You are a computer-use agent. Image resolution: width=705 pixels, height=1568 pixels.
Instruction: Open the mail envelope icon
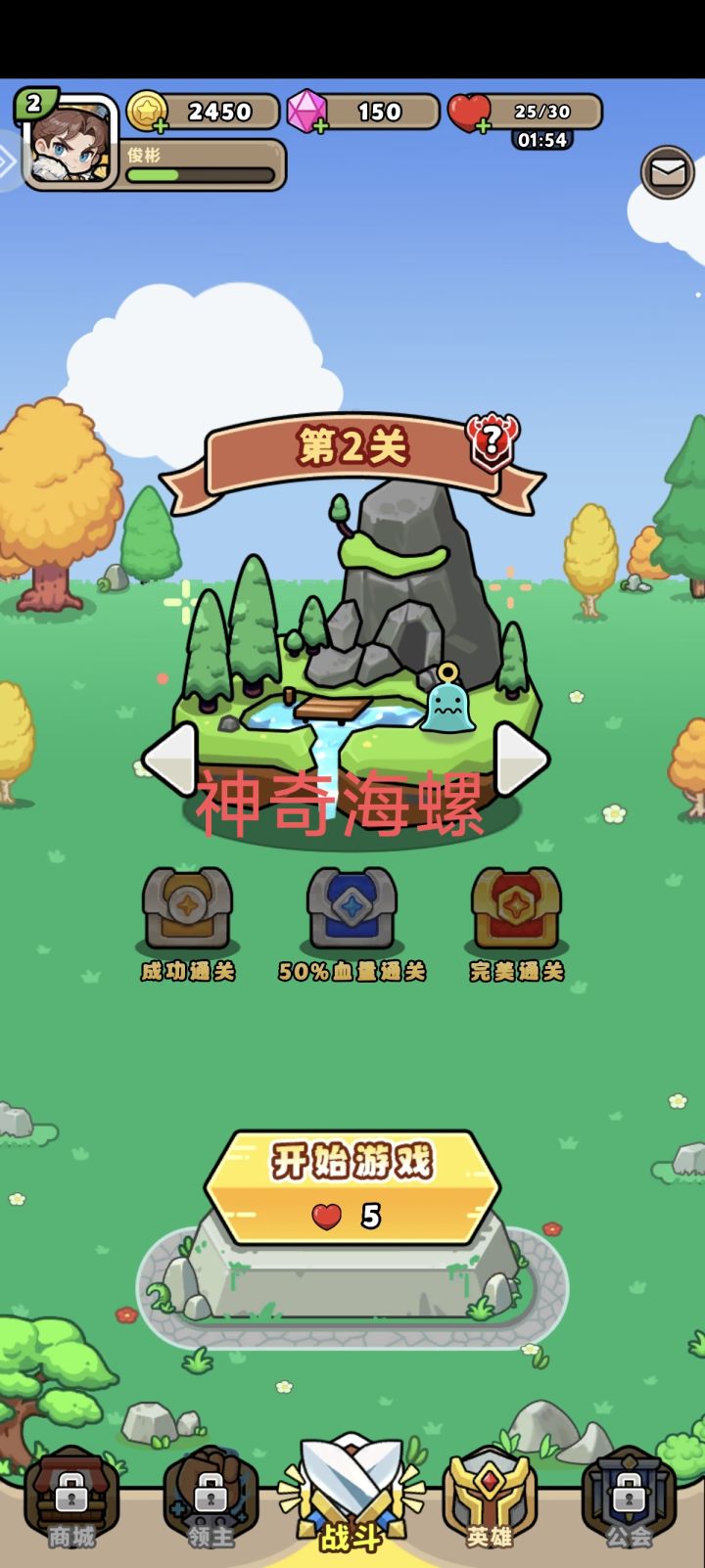tap(665, 171)
